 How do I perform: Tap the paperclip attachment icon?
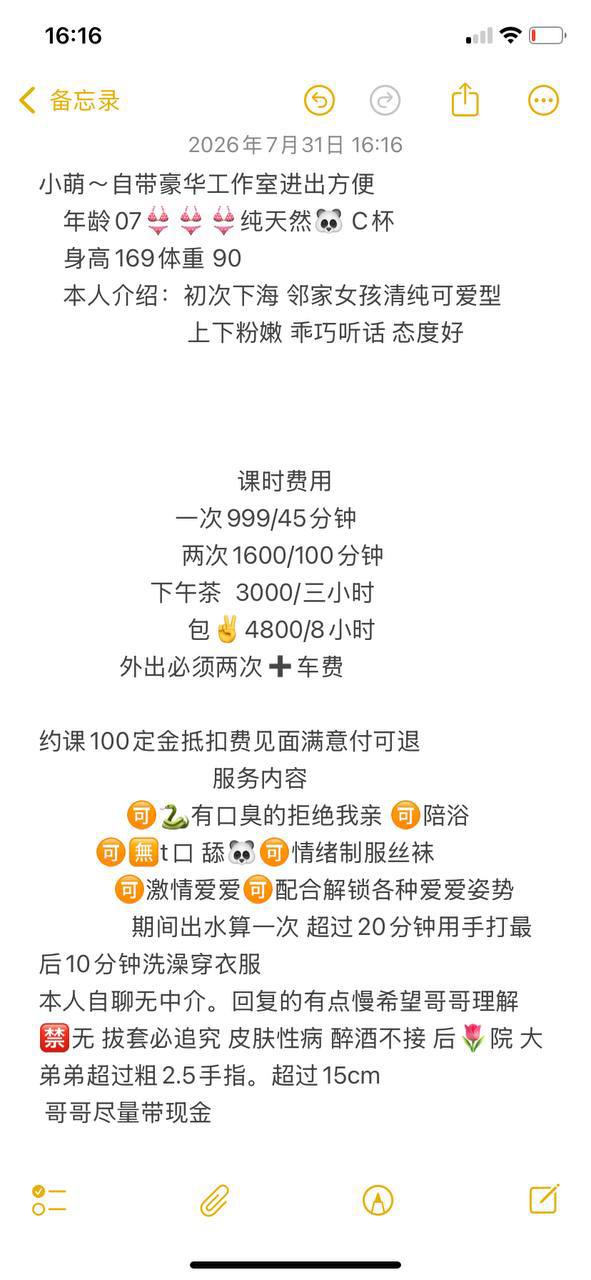(215, 1200)
